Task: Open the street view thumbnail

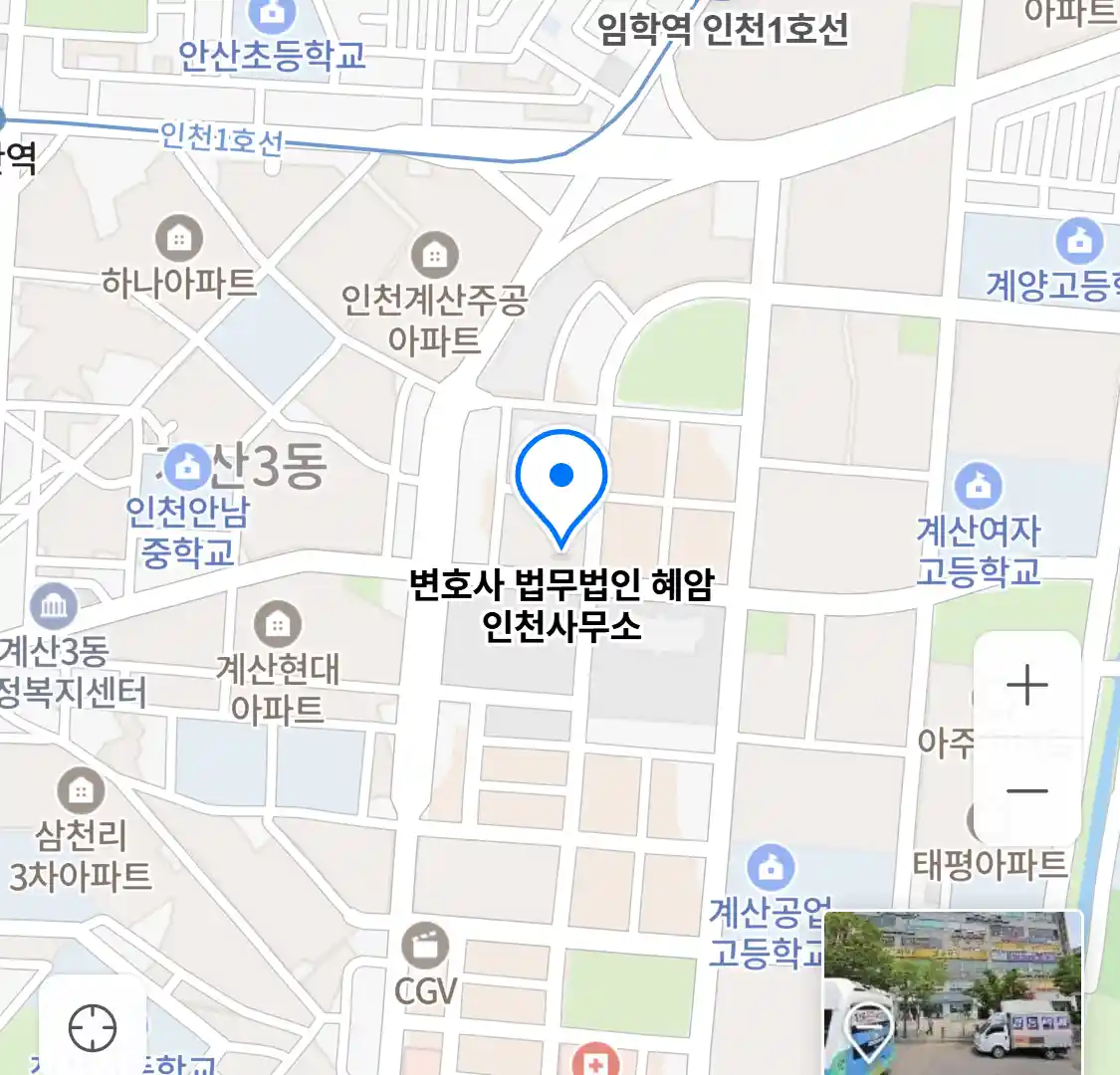Action: click(x=953, y=990)
